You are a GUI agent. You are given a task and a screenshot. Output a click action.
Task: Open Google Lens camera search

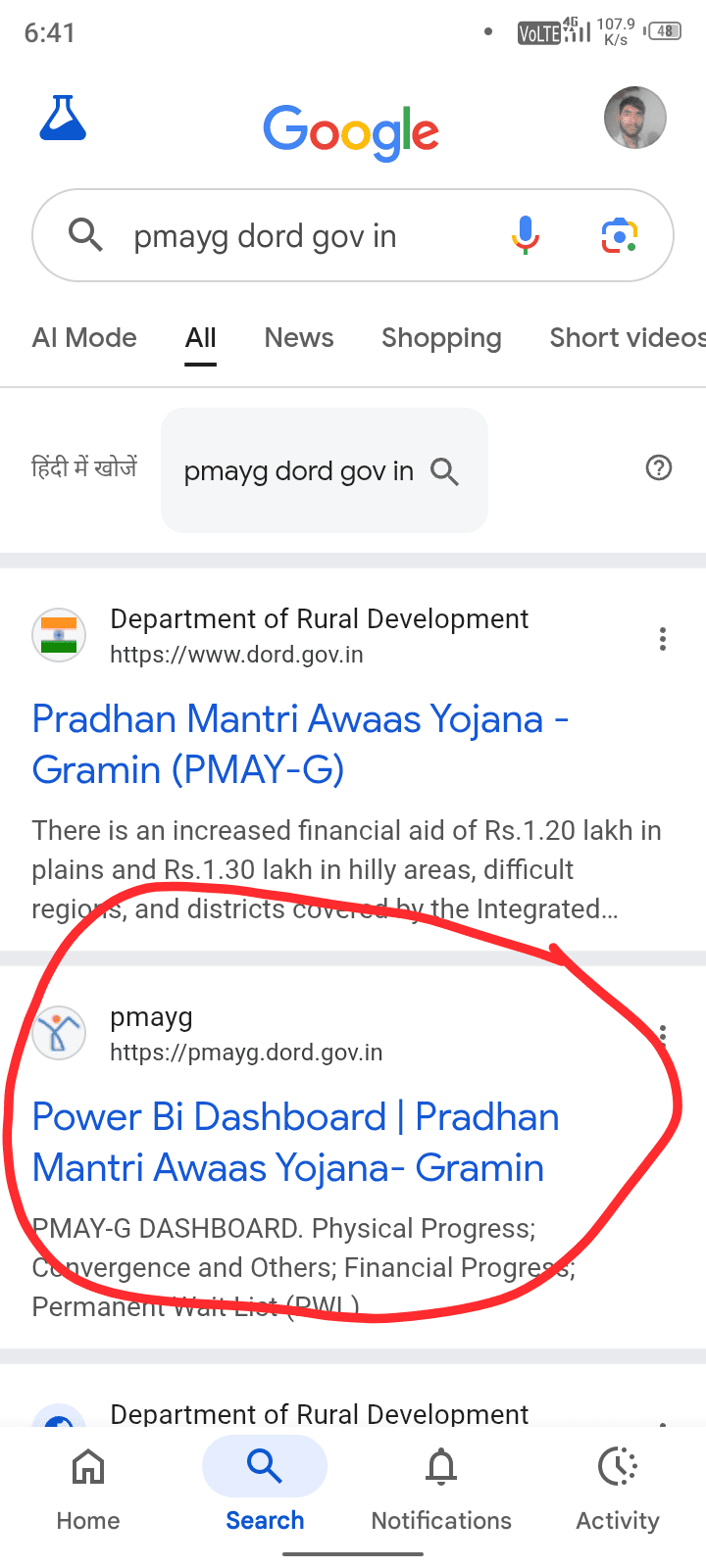coord(619,235)
